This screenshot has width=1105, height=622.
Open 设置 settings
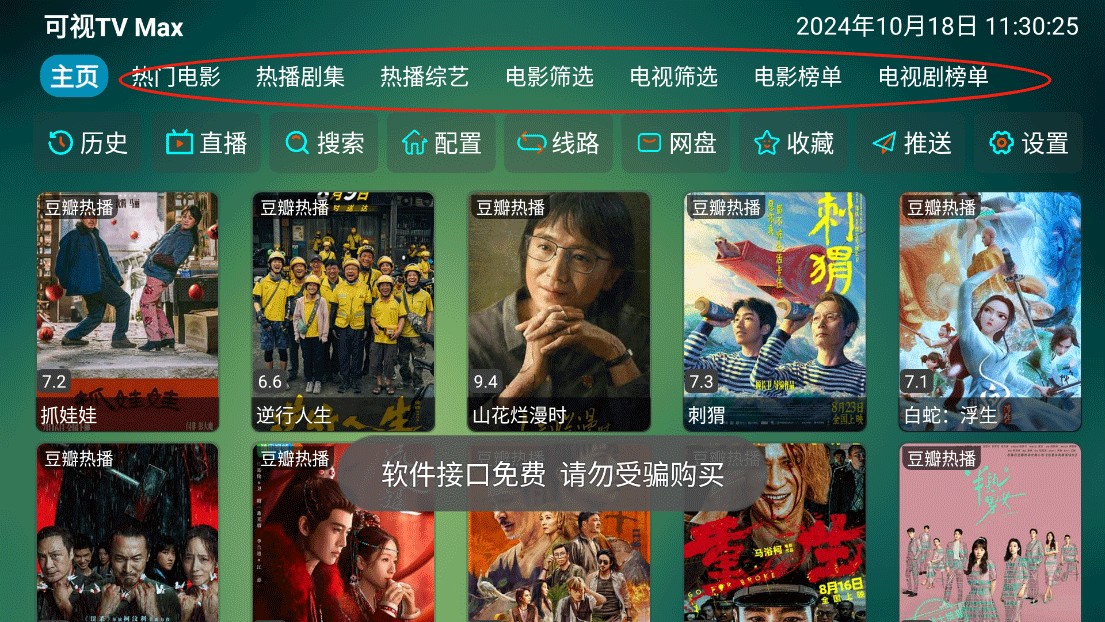tap(1028, 143)
